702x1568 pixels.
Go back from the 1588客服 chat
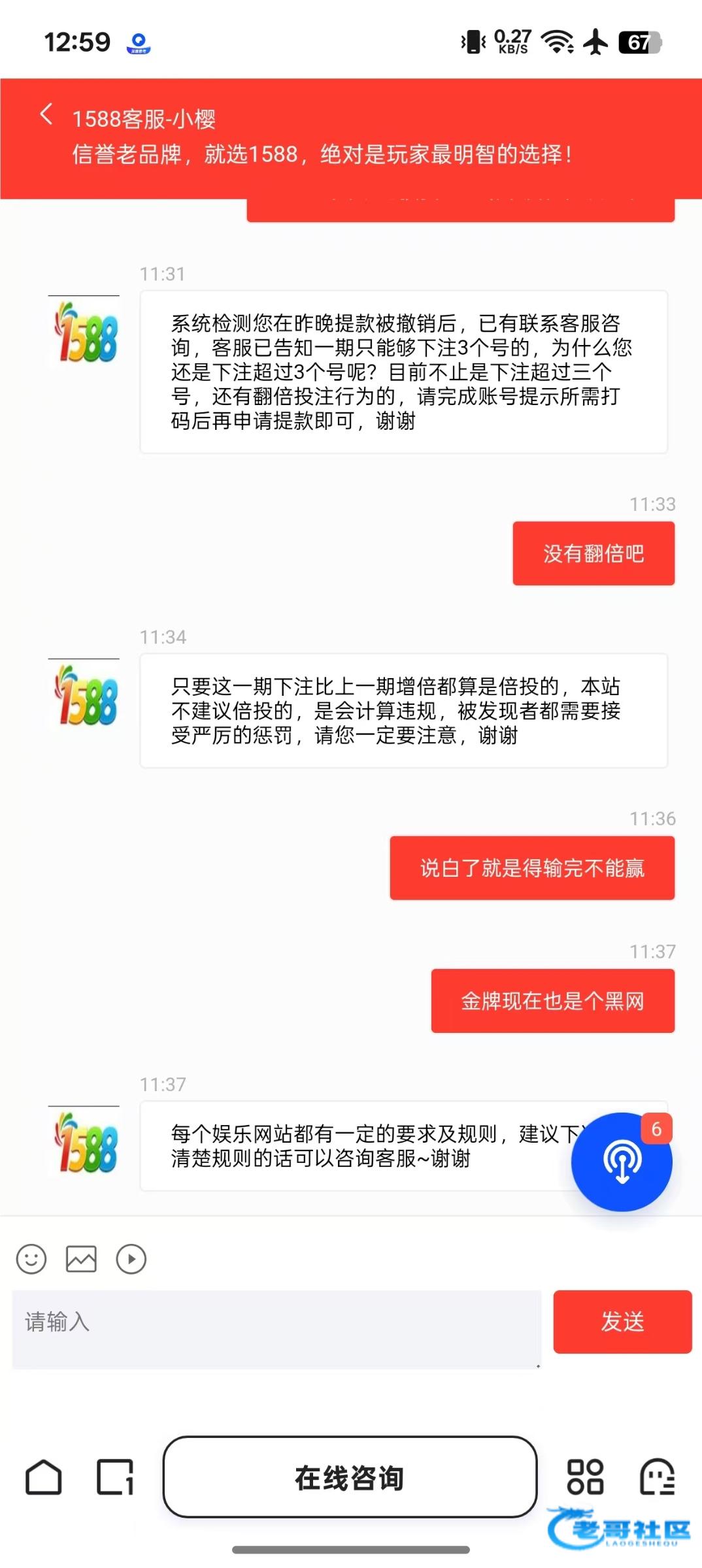tap(46, 114)
